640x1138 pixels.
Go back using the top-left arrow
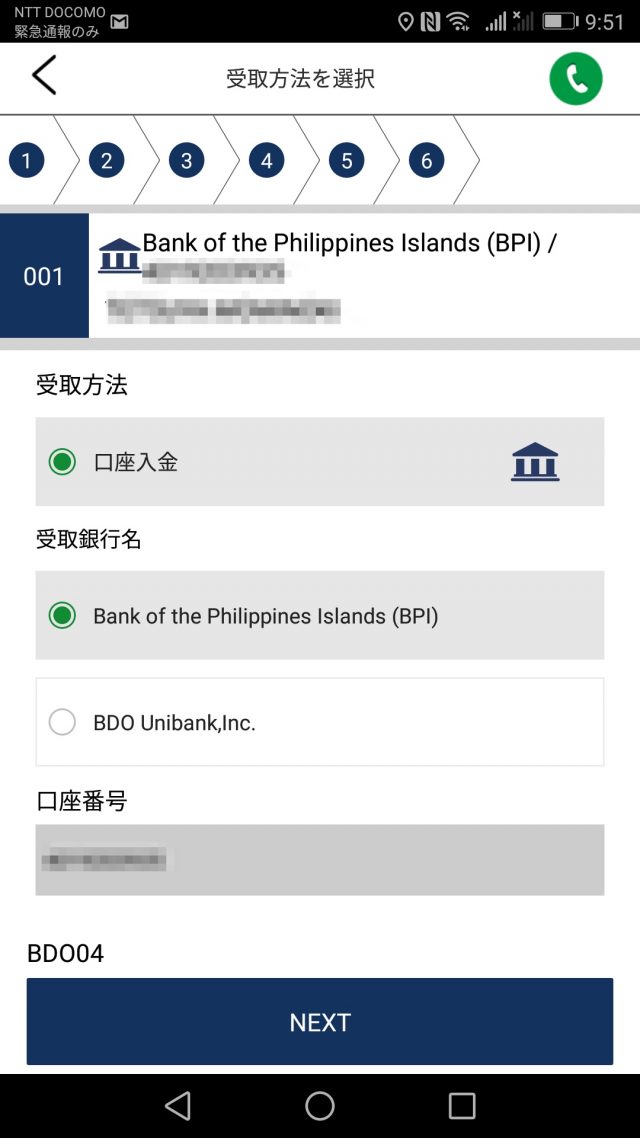pyautogui.click(x=44, y=76)
